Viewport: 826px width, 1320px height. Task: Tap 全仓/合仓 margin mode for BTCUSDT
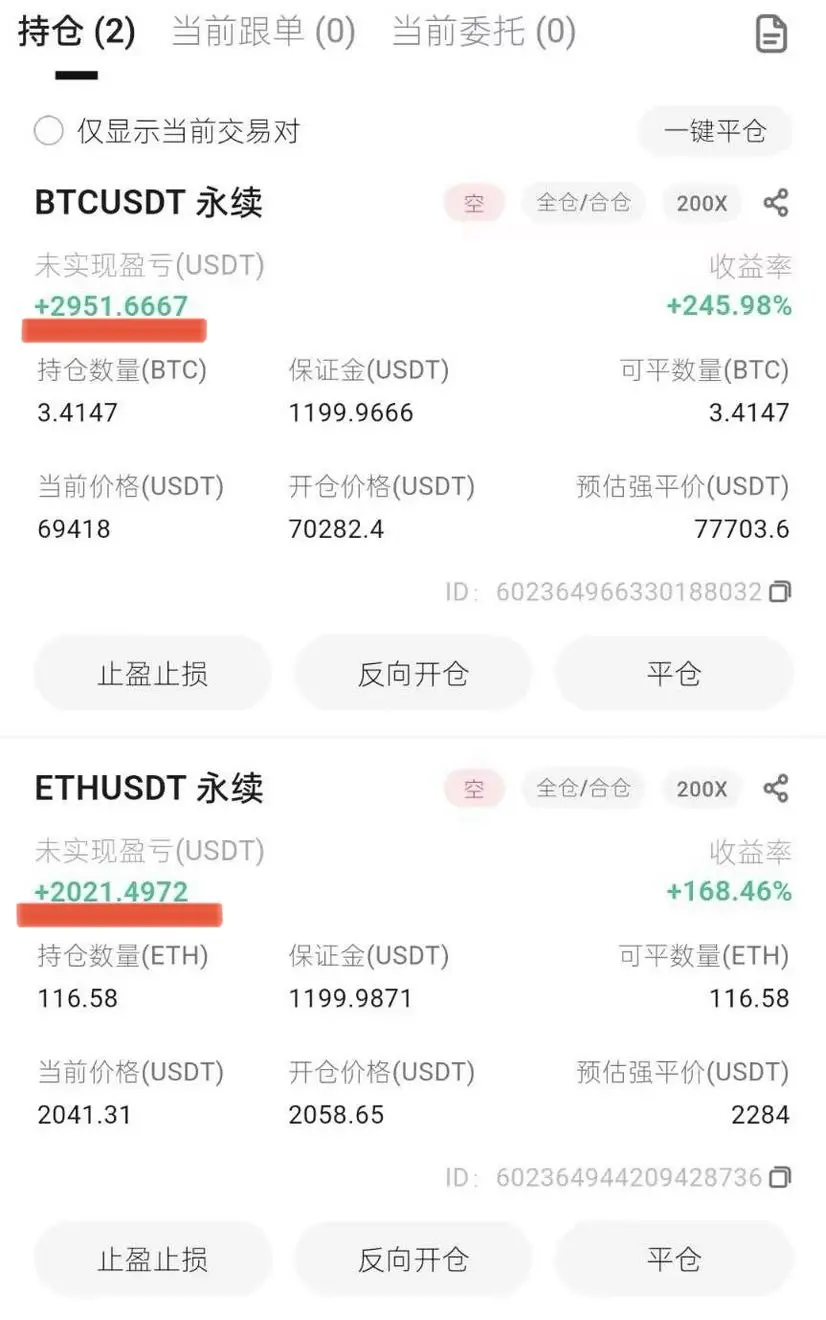[583, 203]
